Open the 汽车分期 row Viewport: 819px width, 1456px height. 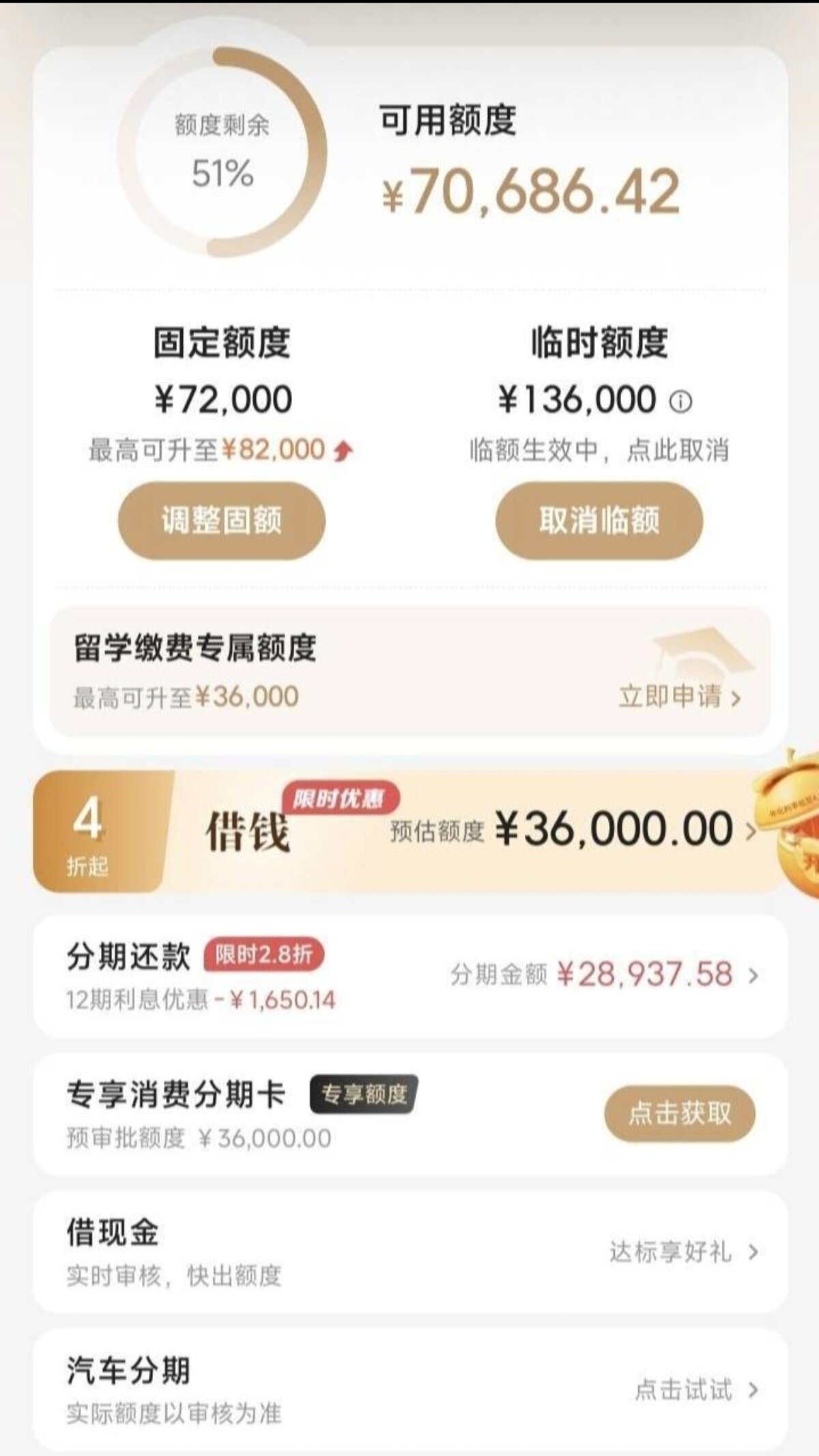409,1390
